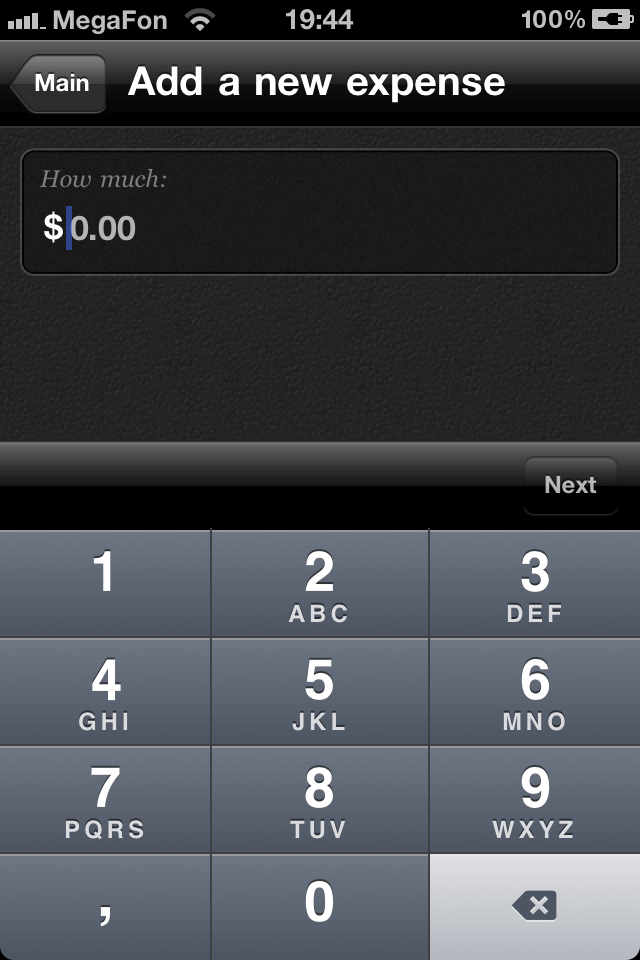640x960 pixels.
Task: Tap the 0 key
Action: point(319,906)
